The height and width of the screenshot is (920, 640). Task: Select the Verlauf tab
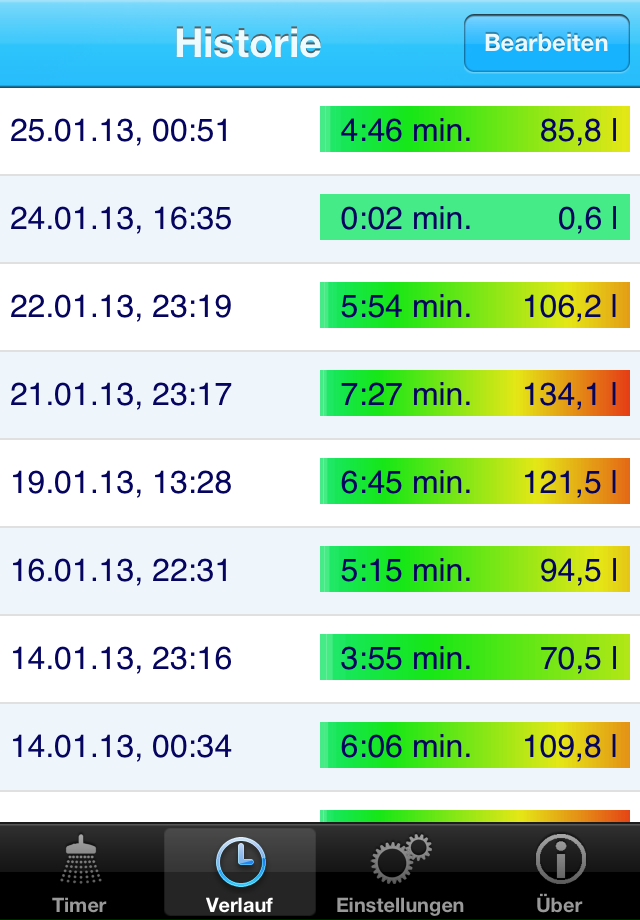click(240, 872)
